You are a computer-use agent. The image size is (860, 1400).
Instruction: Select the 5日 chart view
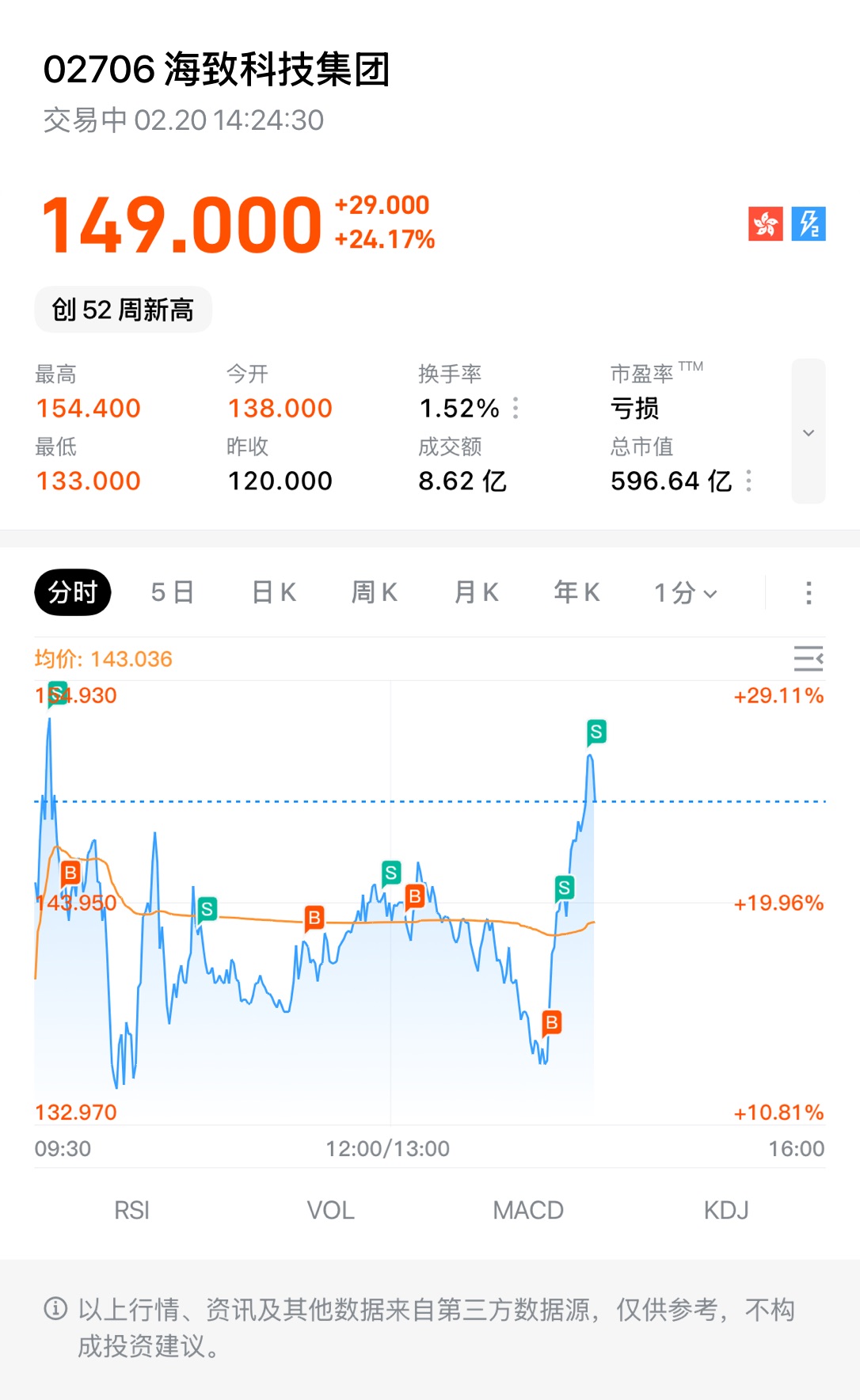(x=172, y=592)
